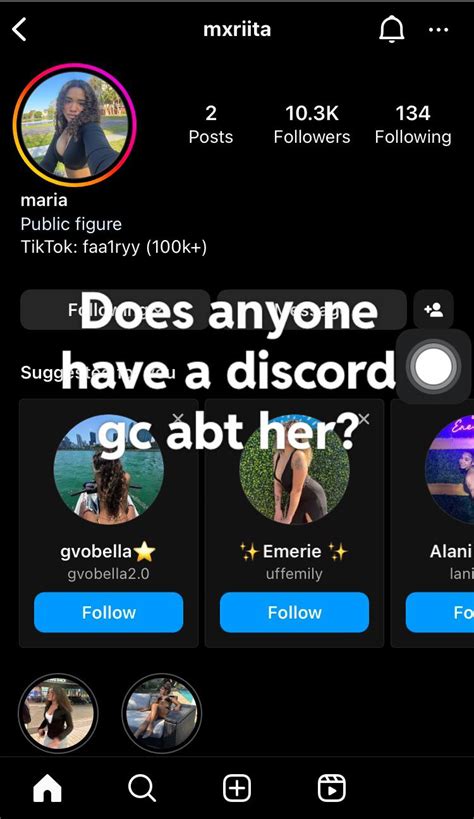Follow Emerie from suggestions
Image resolution: width=474 pixels, height=819 pixels.
[294, 612]
